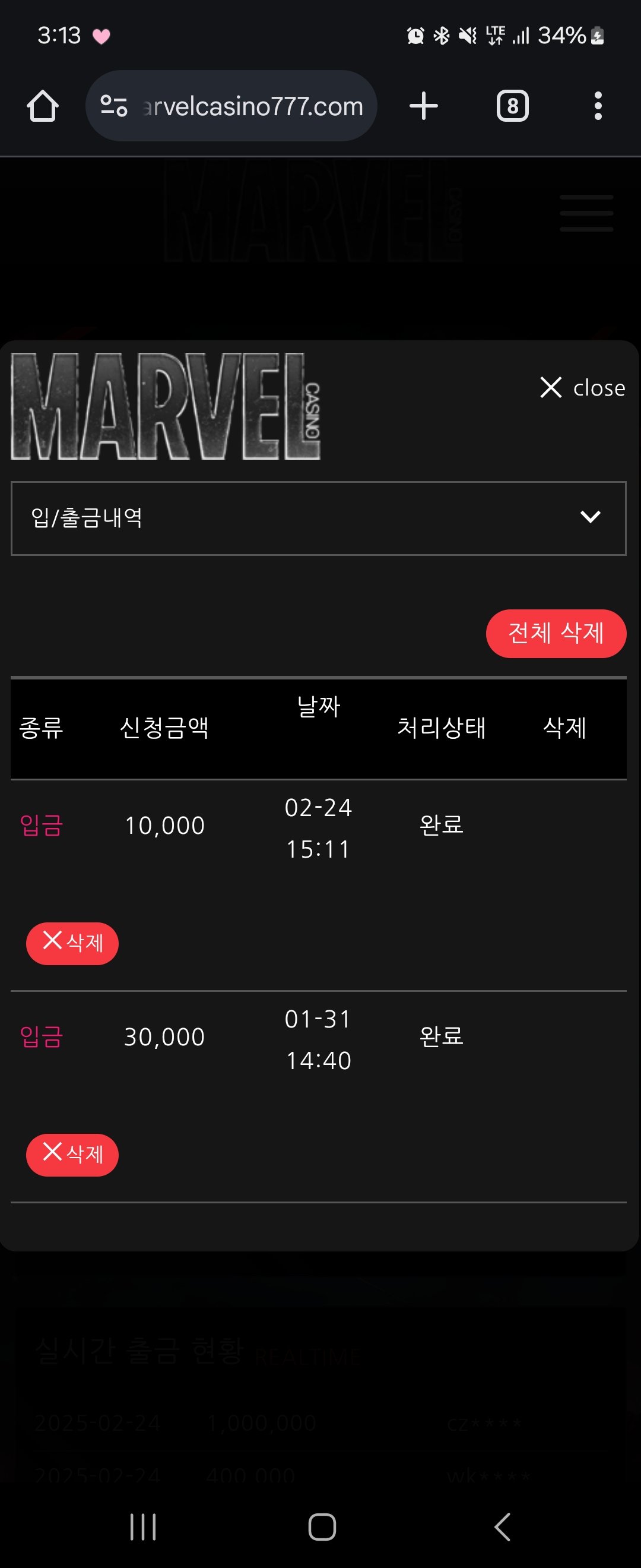The image size is (641, 1568).
Task: Delete the 30,000 deposit record
Action: point(72,1154)
